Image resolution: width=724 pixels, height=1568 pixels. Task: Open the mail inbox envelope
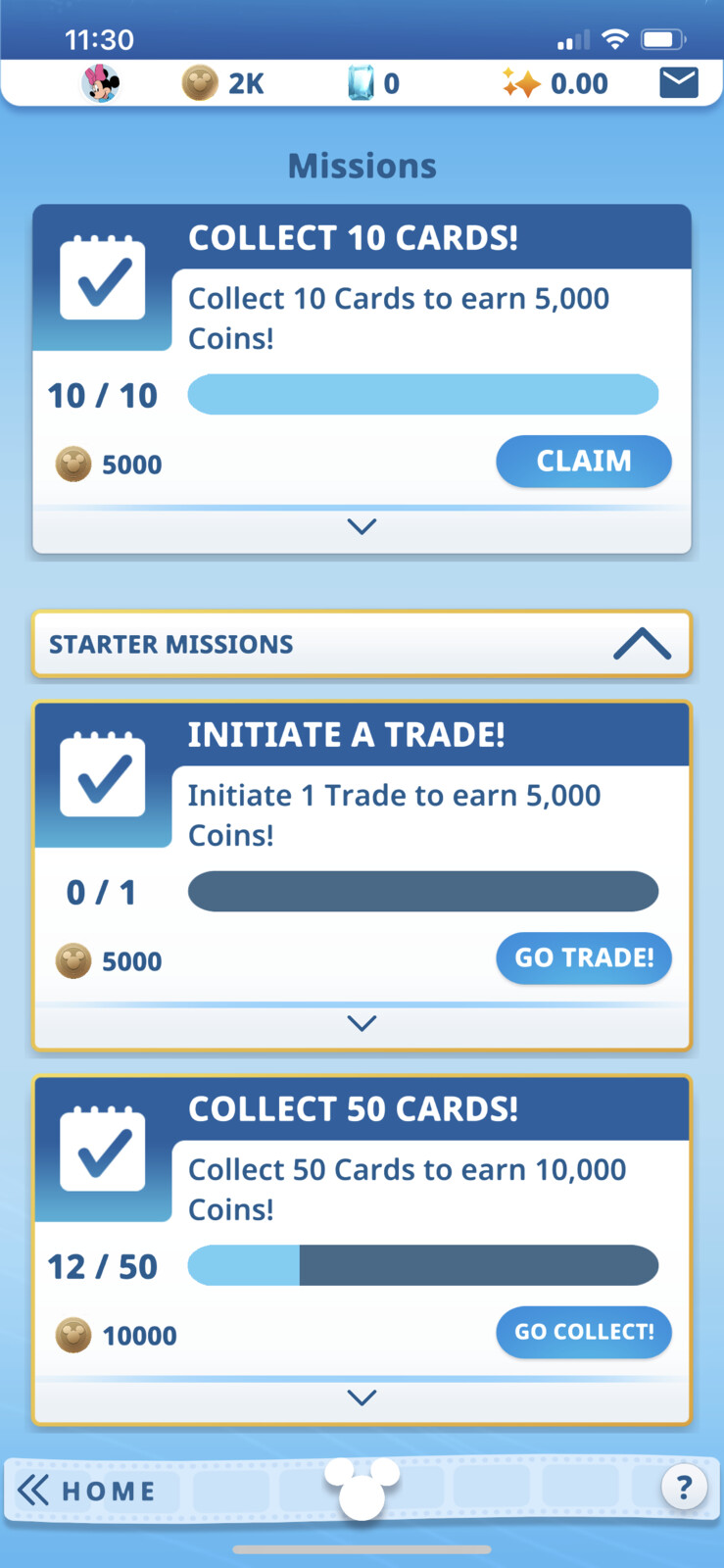[x=678, y=83]
